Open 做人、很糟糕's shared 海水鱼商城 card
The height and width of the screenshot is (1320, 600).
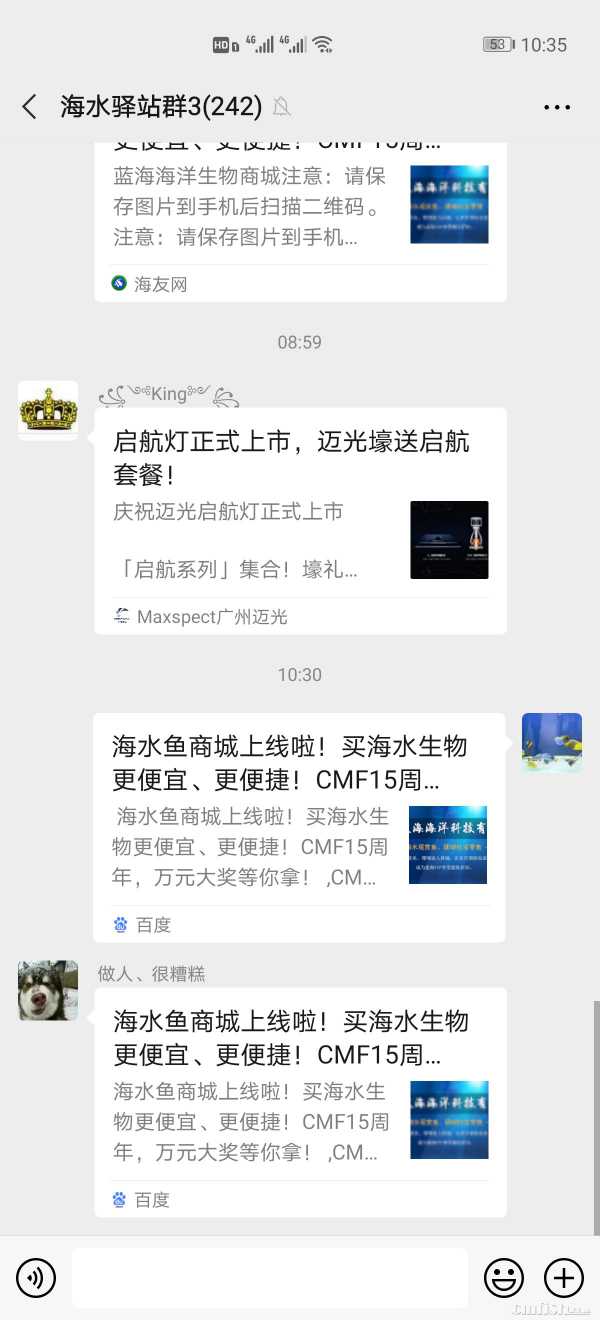[x=300, y=1102]
